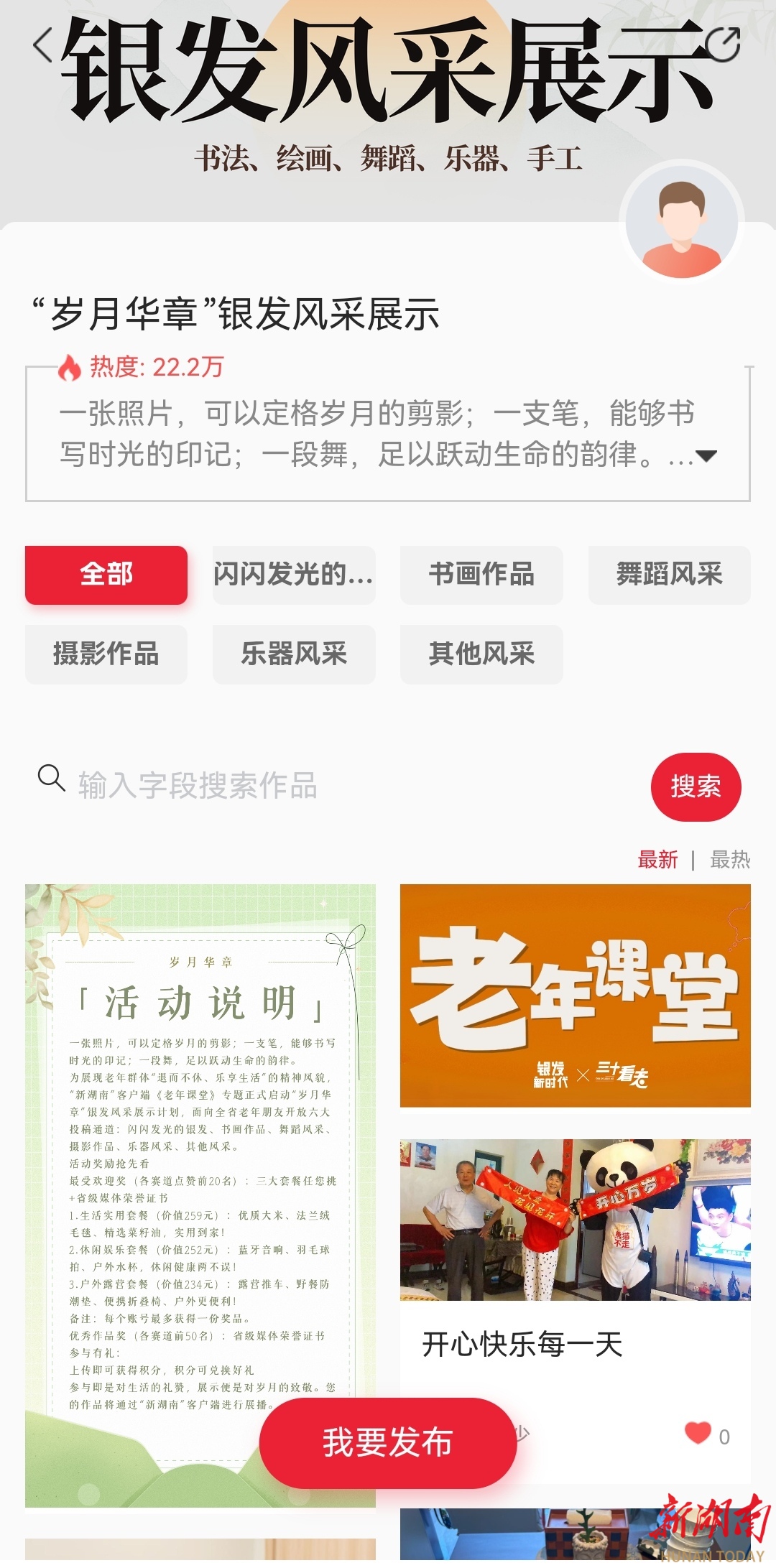The width and height of the screenshot is (776, 1568).
Task: Share this page via the top-right icon
Action: click(x=722, y=45)
